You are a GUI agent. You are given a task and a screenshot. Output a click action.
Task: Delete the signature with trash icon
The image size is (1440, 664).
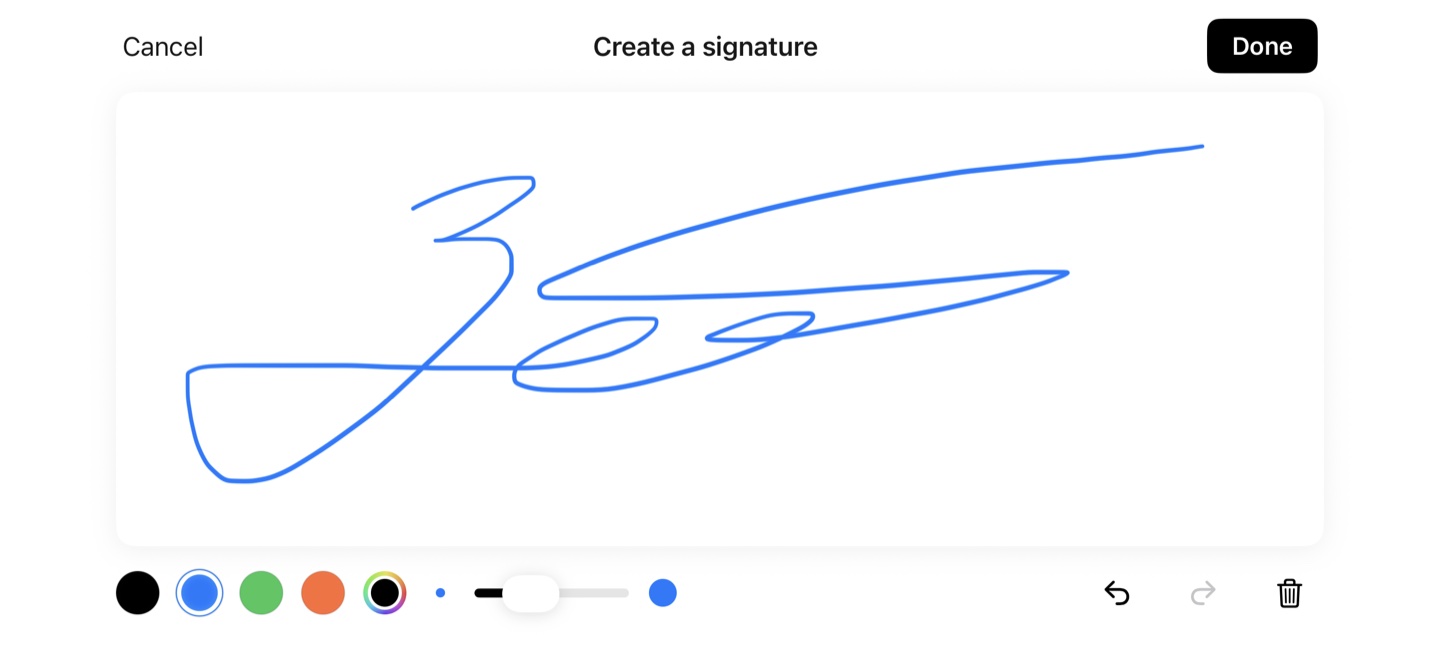pos(1289,594)
